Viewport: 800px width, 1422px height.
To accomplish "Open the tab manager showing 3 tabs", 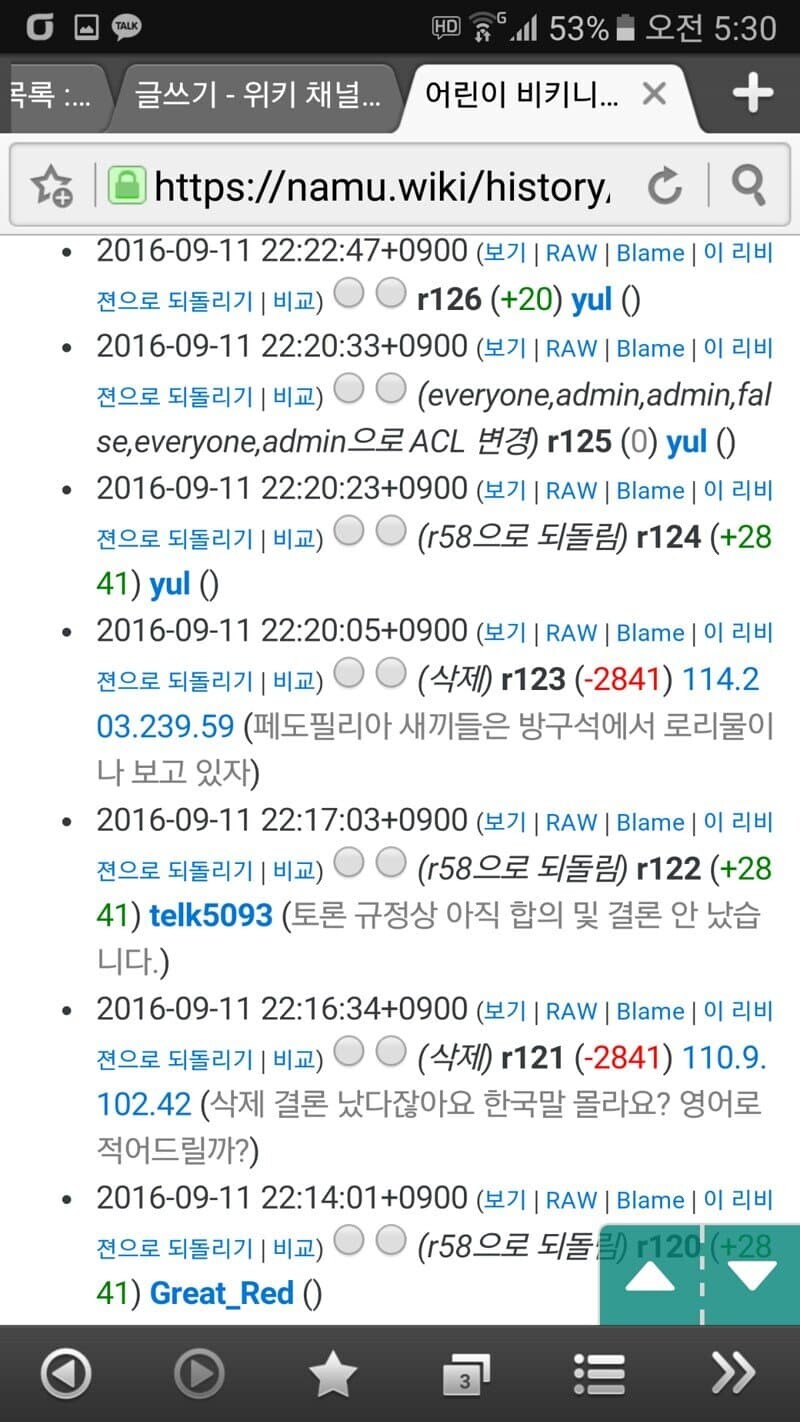I will (x=466, y=1372).
